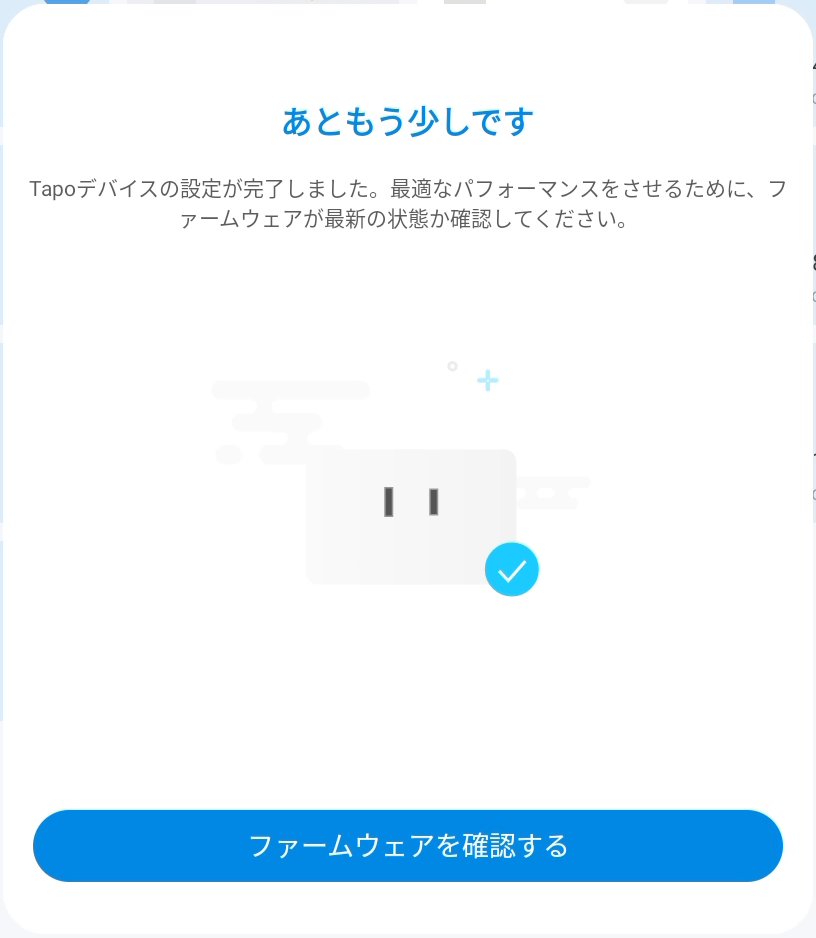Tap the ファームウェアを確認する button
Viewport: 816px width, 938px height.
click(x=408, y=846)
